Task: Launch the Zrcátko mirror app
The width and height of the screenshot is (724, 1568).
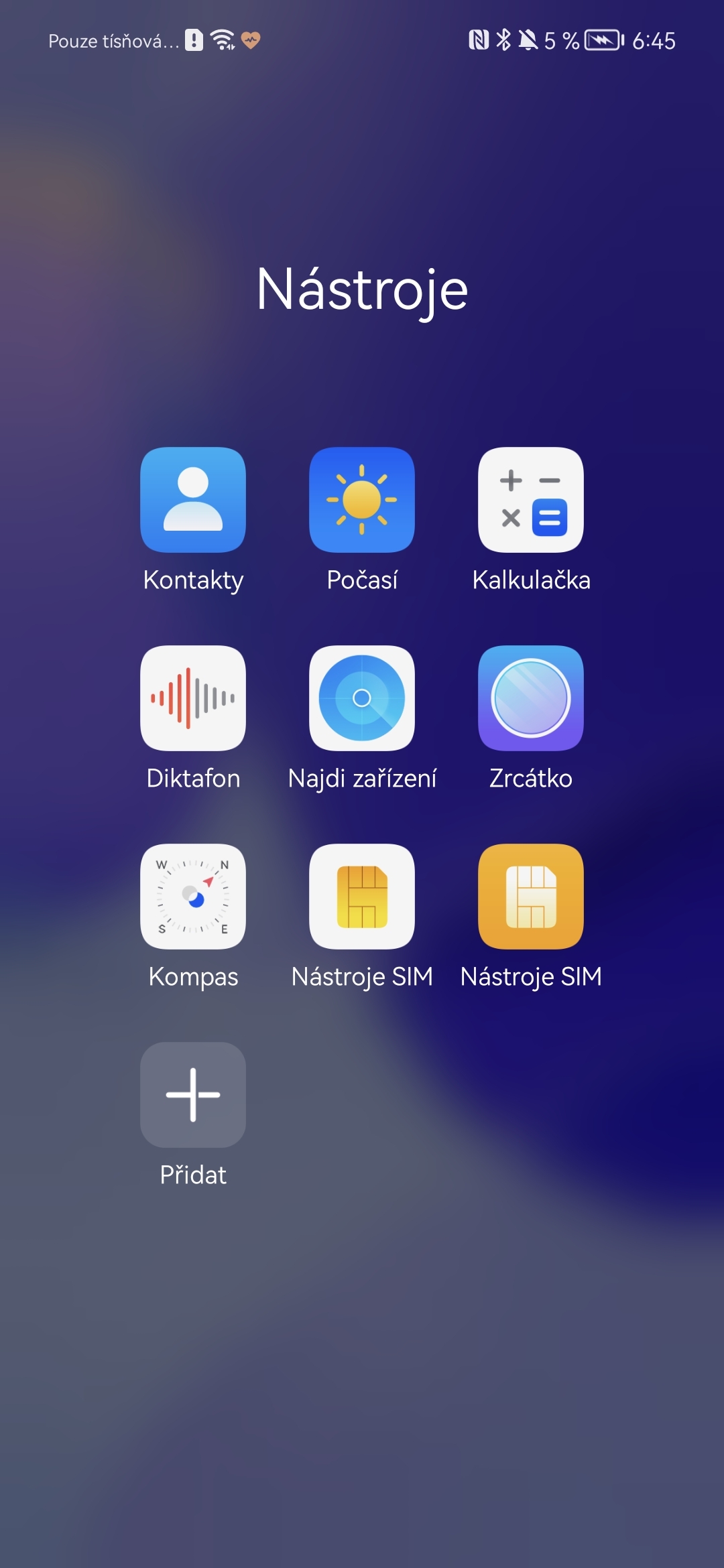Action: point(531,699)
